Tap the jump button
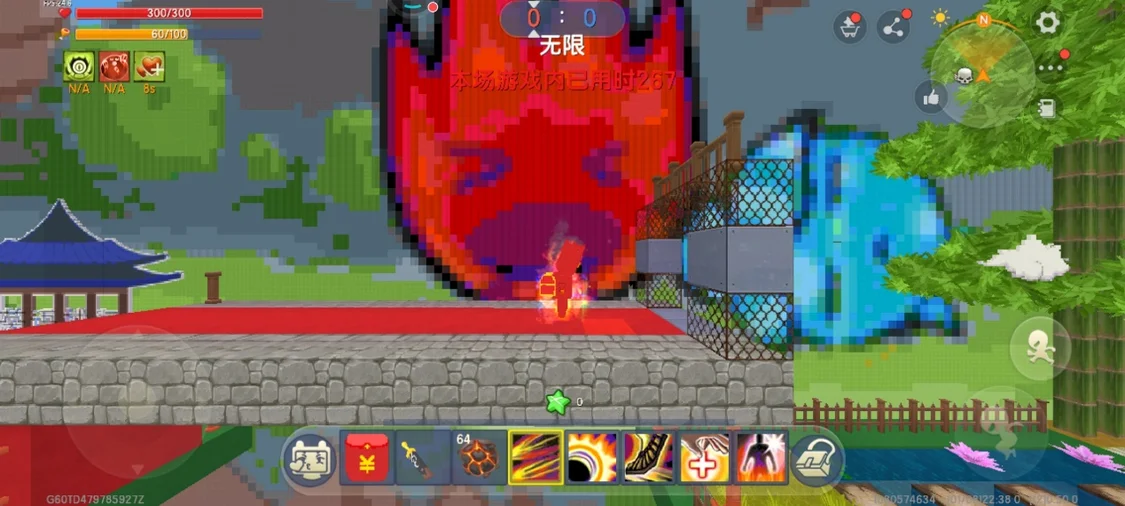This screenshot has width=1125, height=506. coord(1005,432)
